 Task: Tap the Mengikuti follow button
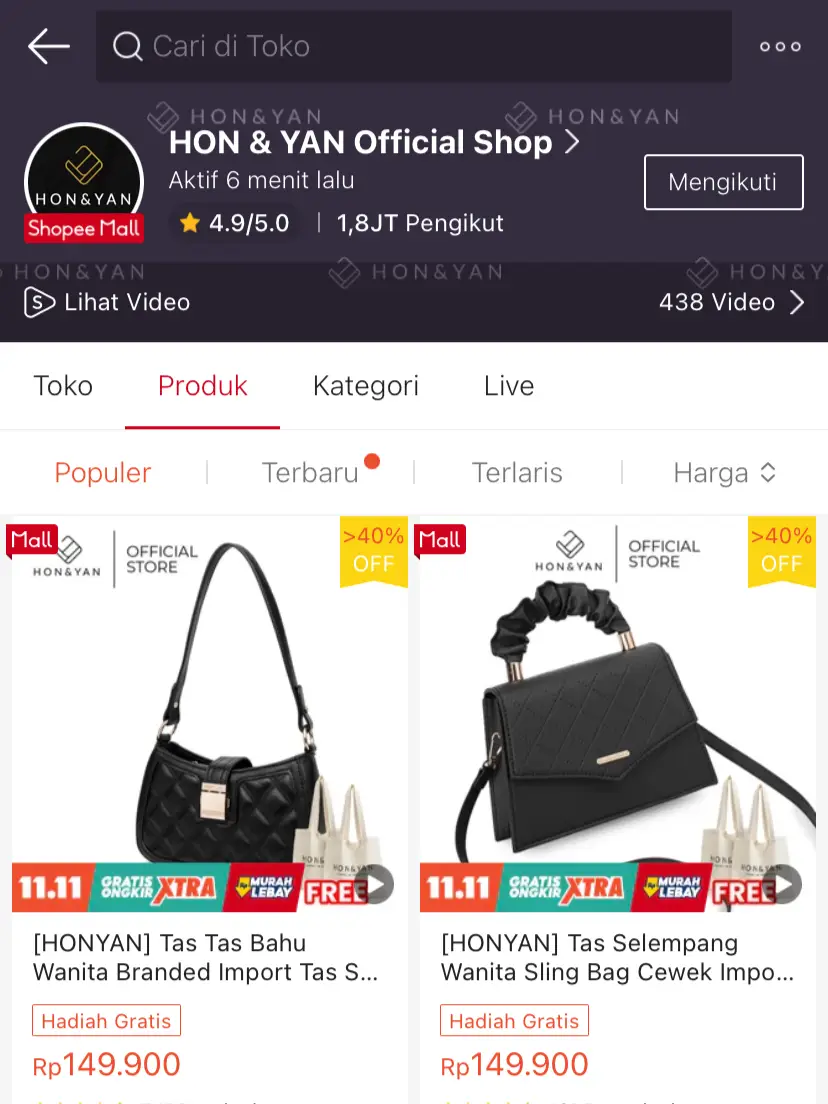tap(723, 182)
